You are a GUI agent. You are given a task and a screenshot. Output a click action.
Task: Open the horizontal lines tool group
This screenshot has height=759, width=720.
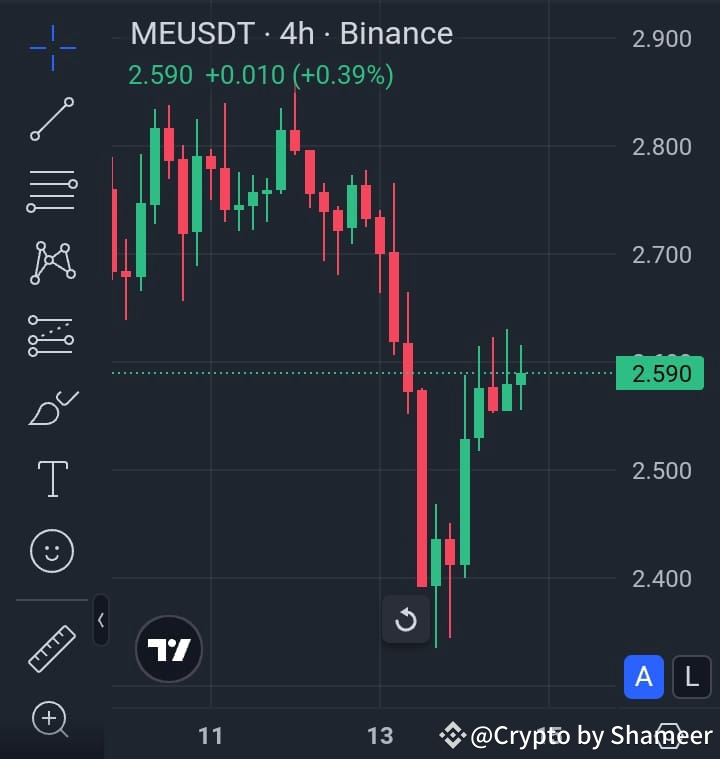click(52, 189)
